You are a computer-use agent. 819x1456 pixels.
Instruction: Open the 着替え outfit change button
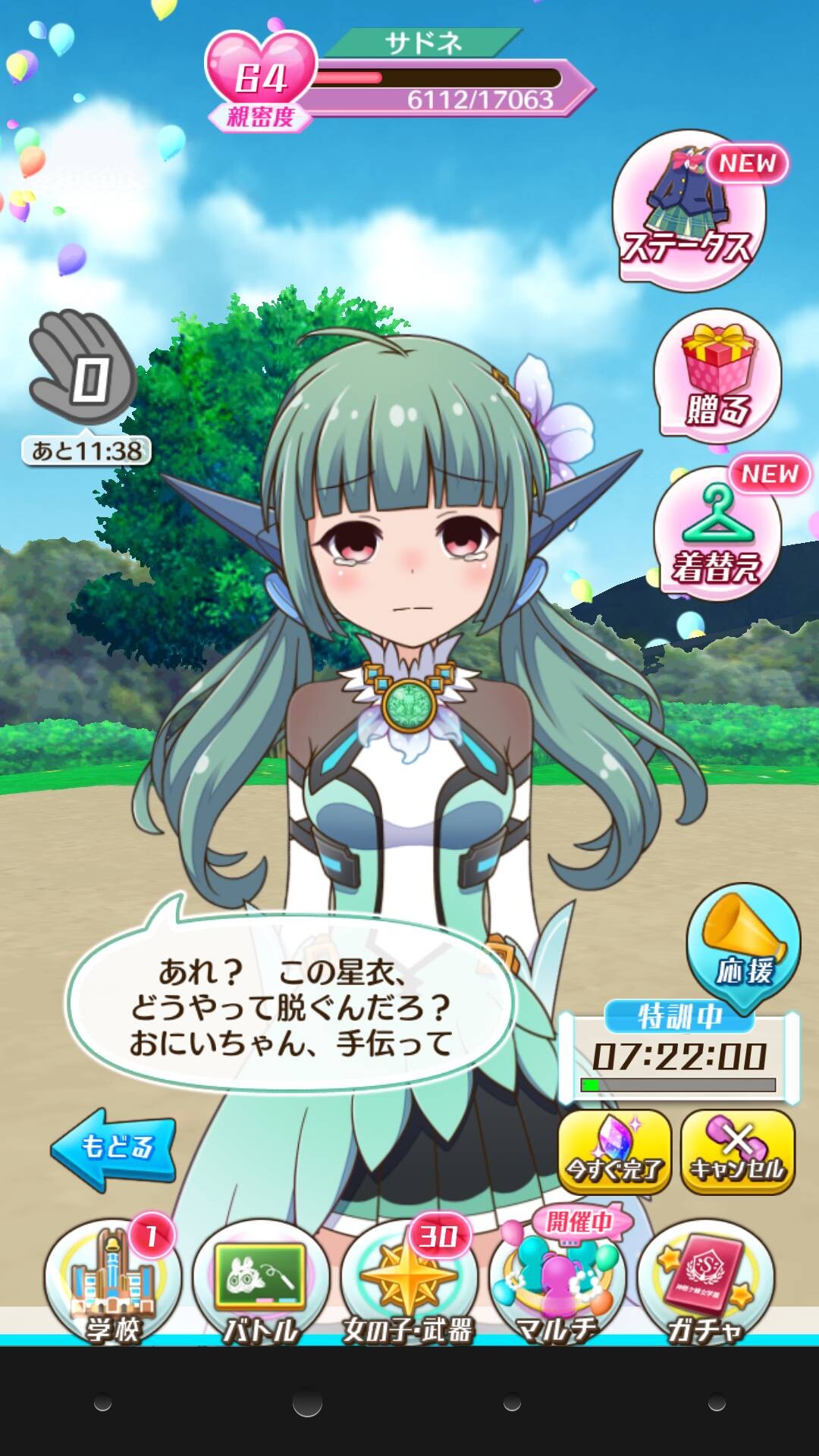tap(717, 534)
